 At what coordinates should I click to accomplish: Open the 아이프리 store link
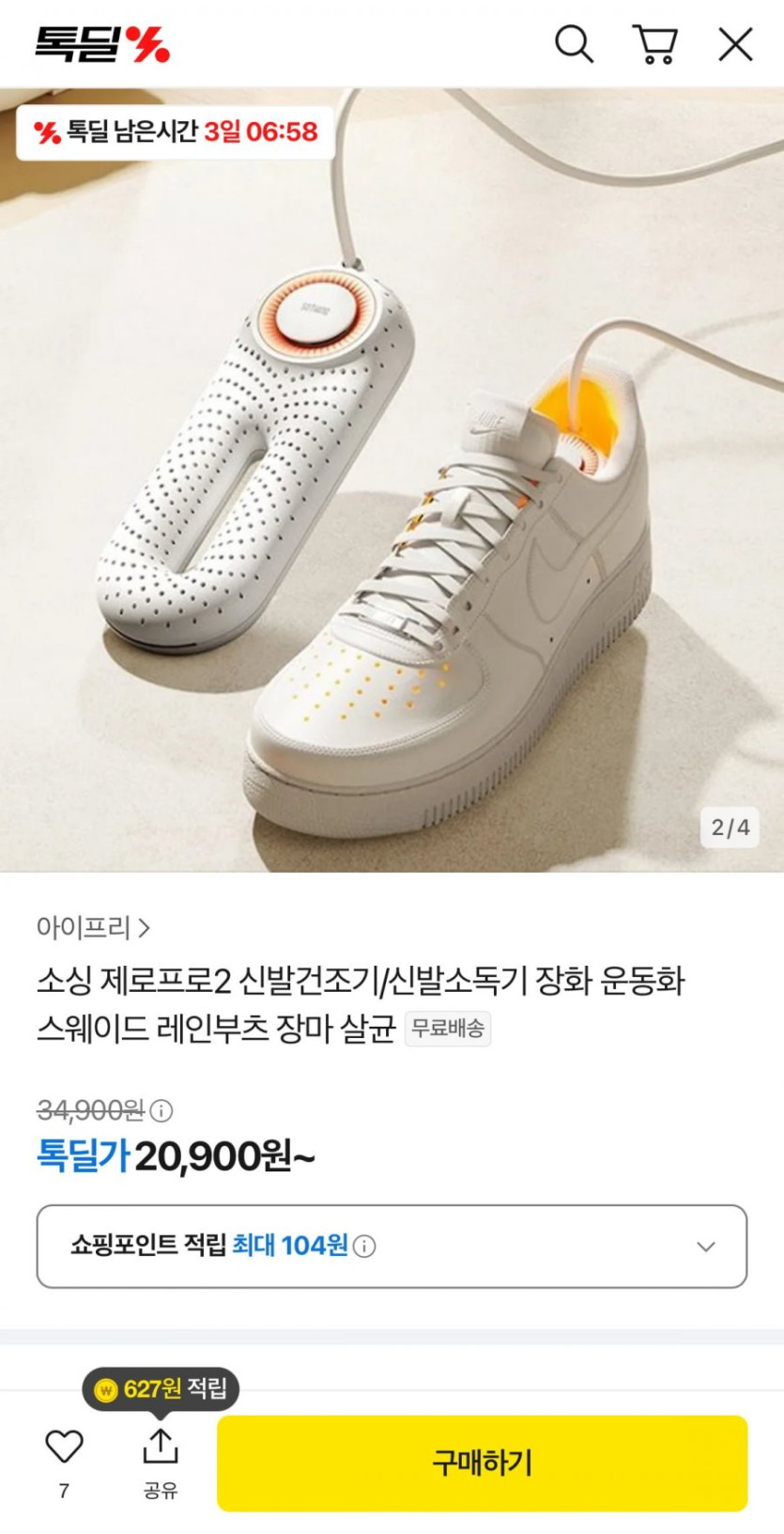click(93, 928)
